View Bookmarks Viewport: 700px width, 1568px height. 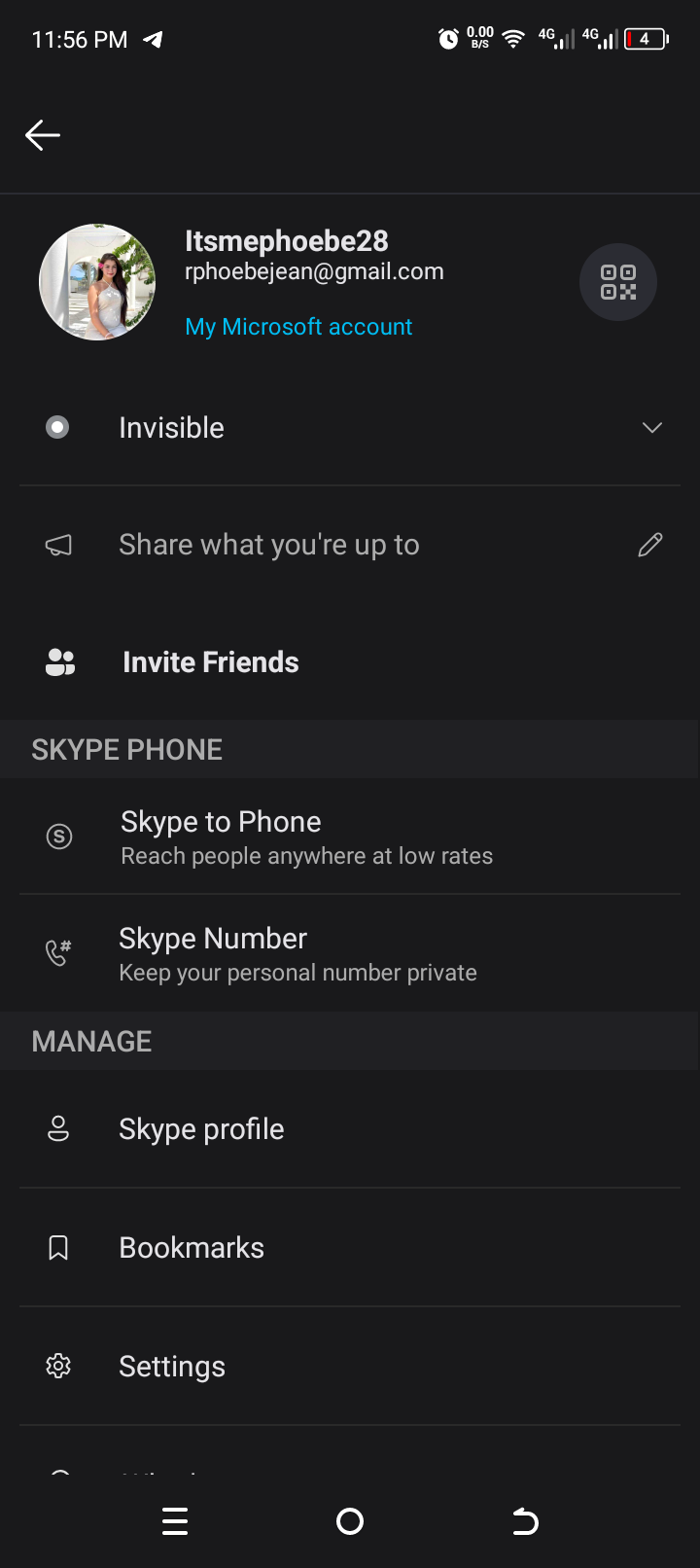(350, 1248)
